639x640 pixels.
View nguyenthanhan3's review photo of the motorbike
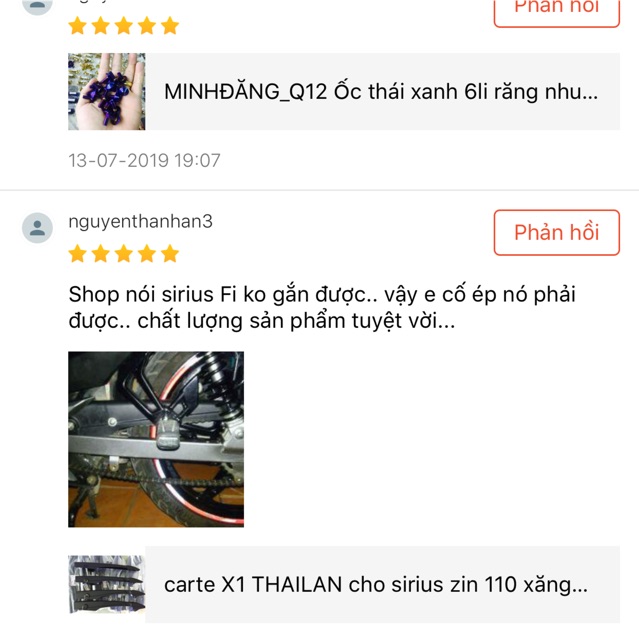coord(156,439)
